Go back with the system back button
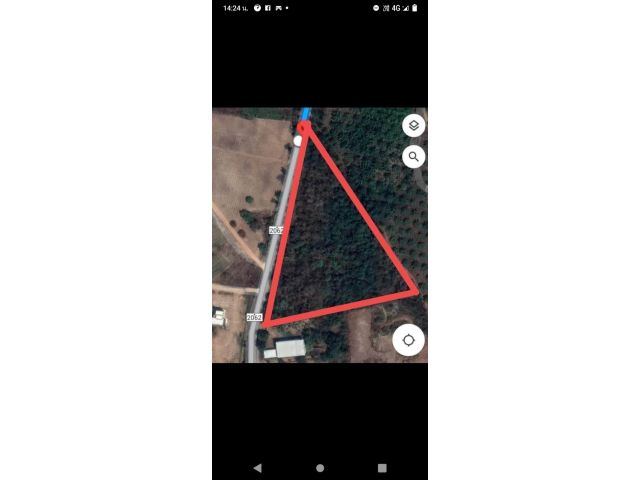Screen dimensions: 640x480 pos(258,467)
